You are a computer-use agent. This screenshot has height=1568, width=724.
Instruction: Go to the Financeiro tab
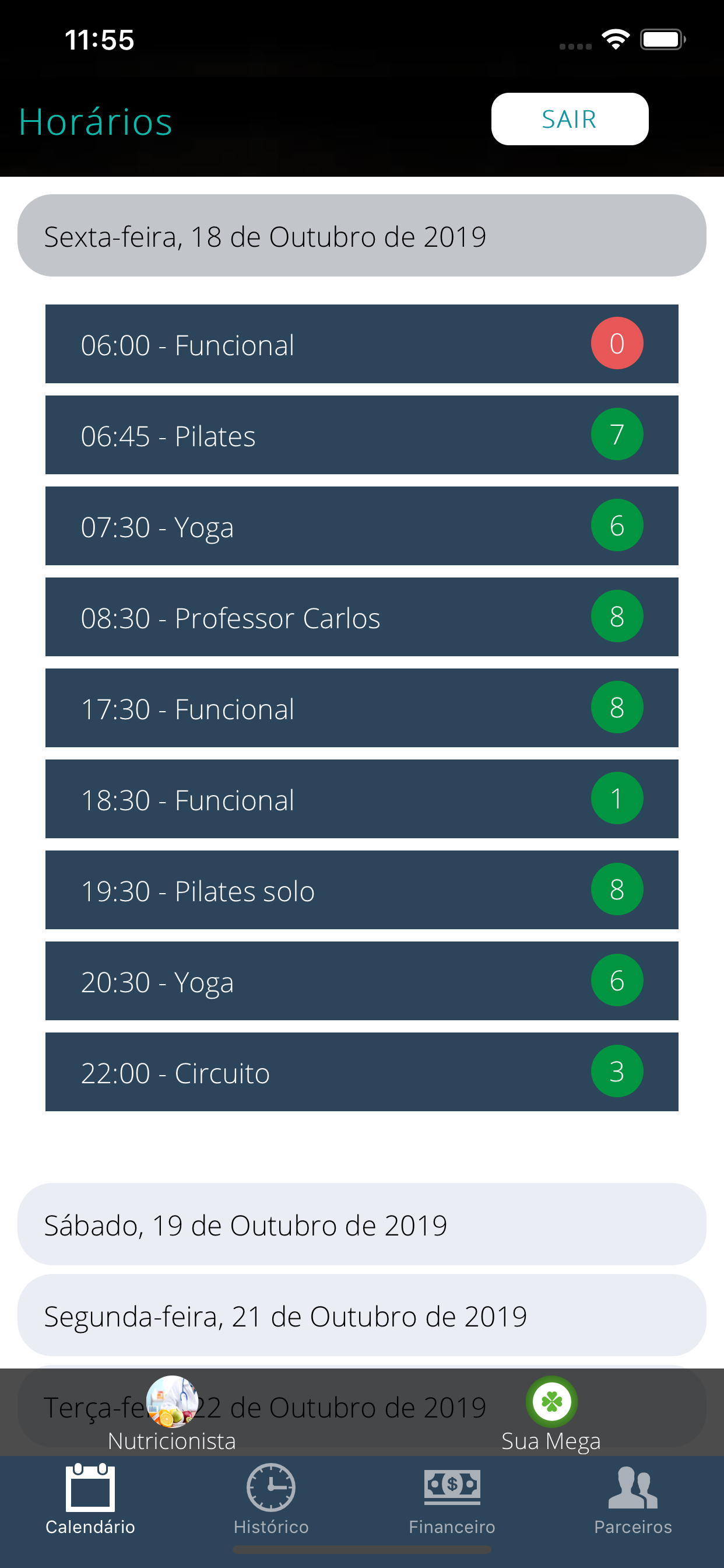pyautogui.click(x=452, y=1500)
